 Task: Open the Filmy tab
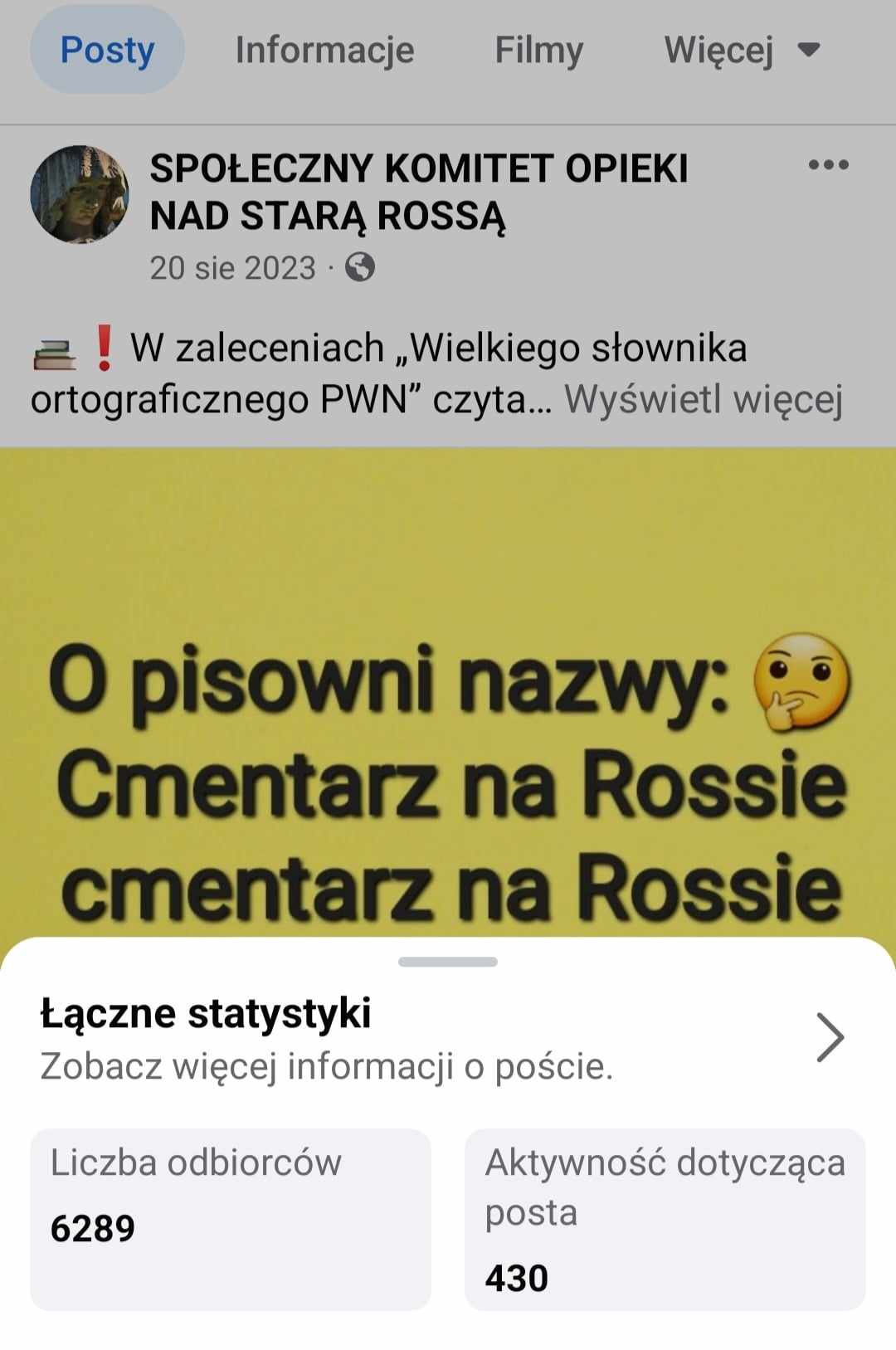point(539,50)
